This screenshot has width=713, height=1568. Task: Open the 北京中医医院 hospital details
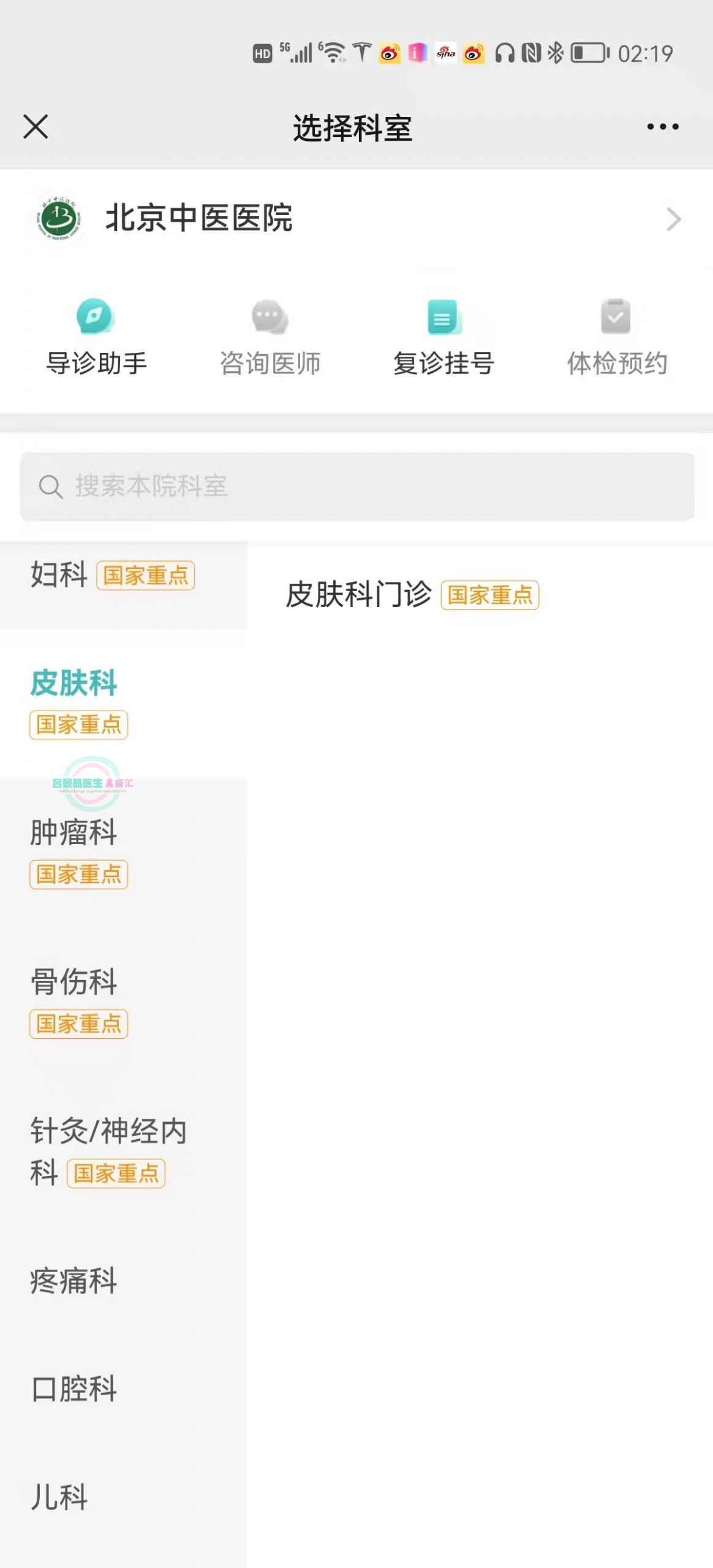[356, 219]
